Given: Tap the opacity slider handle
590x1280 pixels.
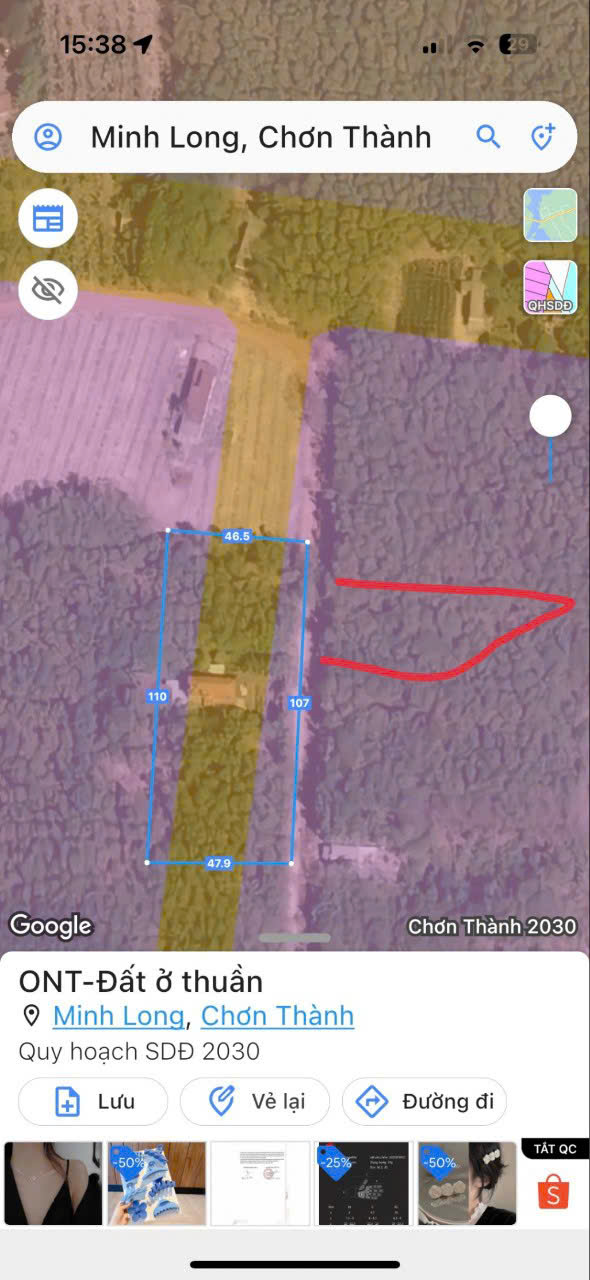Looking at the screenshot, I should pyautogui.click(x=550, y=416).
